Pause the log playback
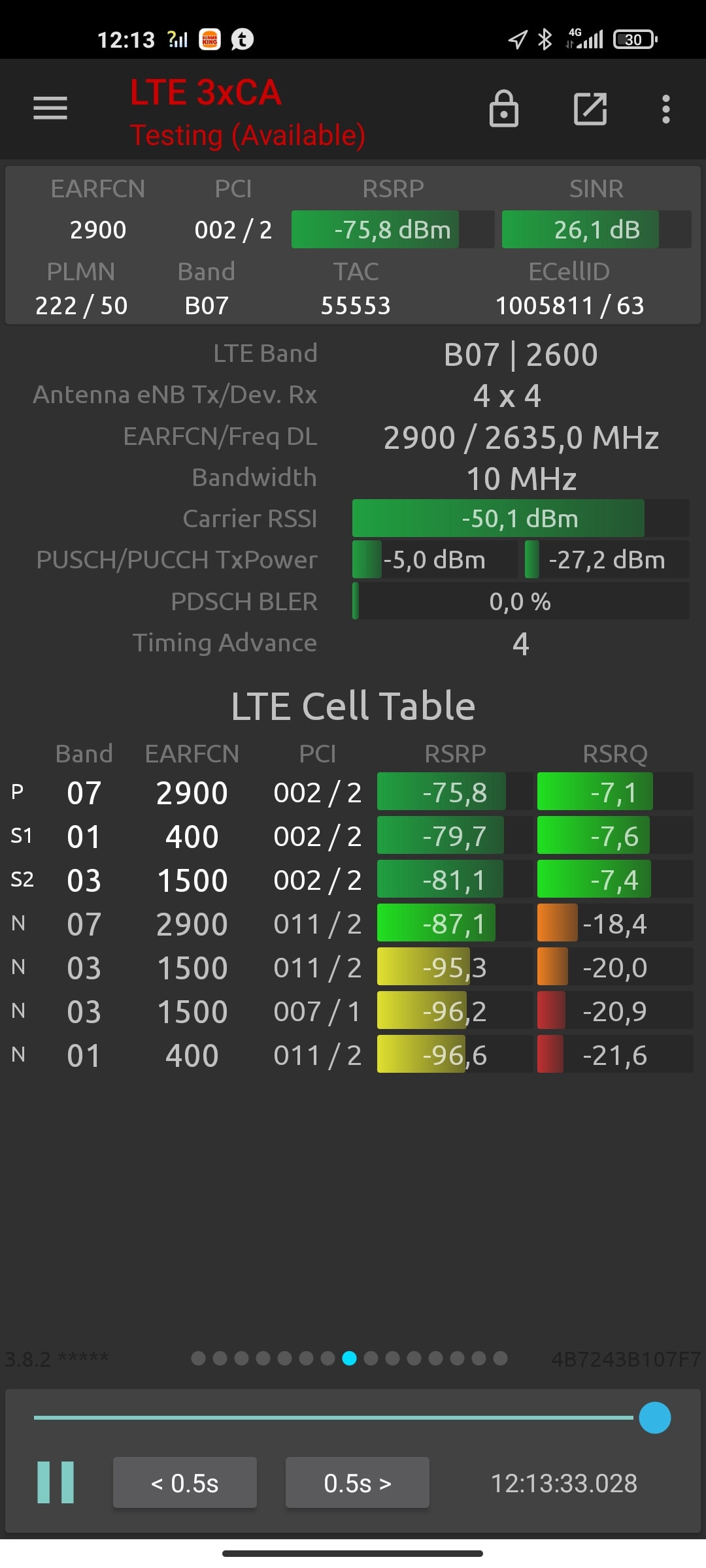This screenshot has width=706, height=1568. pos(56,1482)
